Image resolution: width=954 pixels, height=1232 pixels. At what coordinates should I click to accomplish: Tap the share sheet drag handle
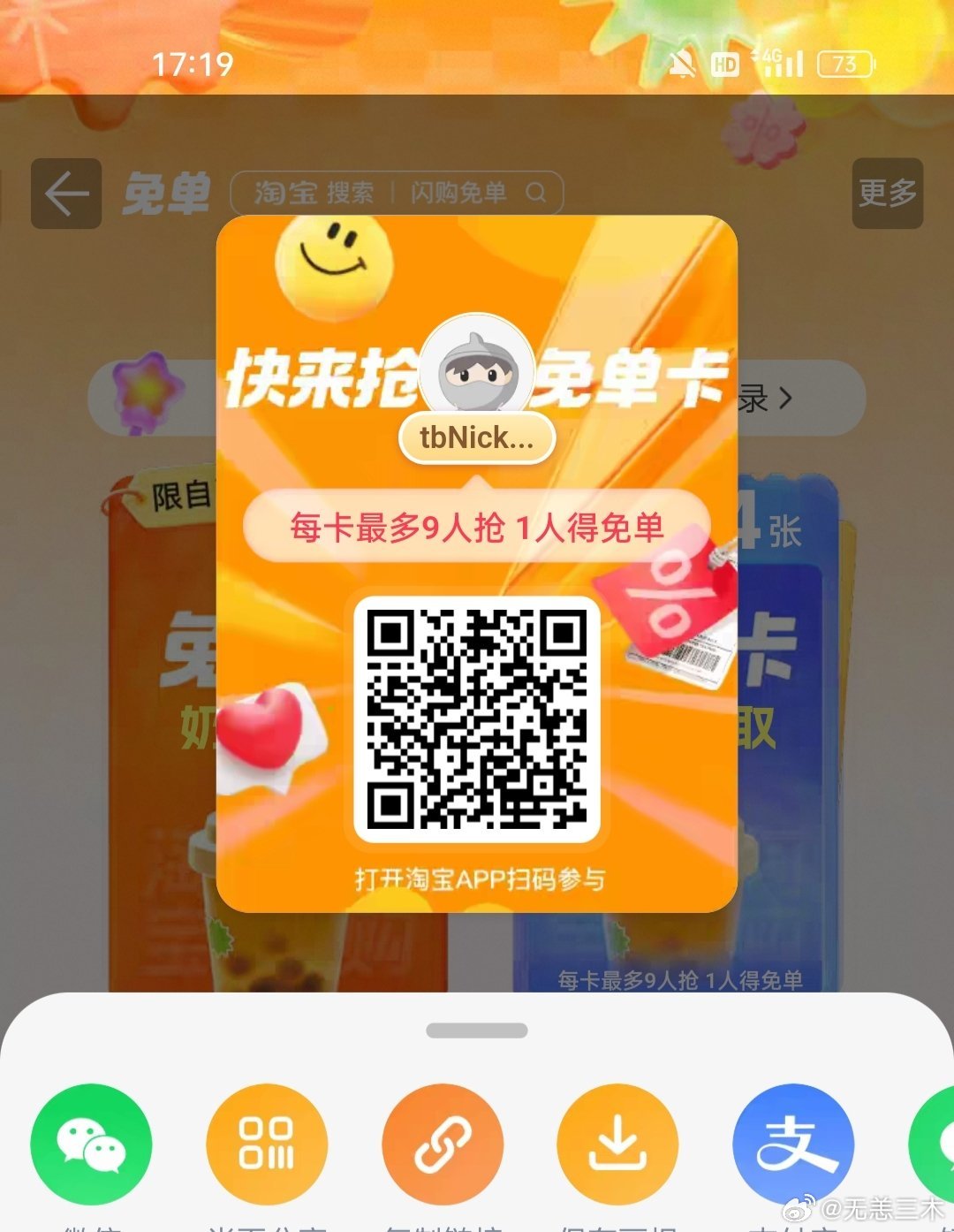tap(477, 1030)
